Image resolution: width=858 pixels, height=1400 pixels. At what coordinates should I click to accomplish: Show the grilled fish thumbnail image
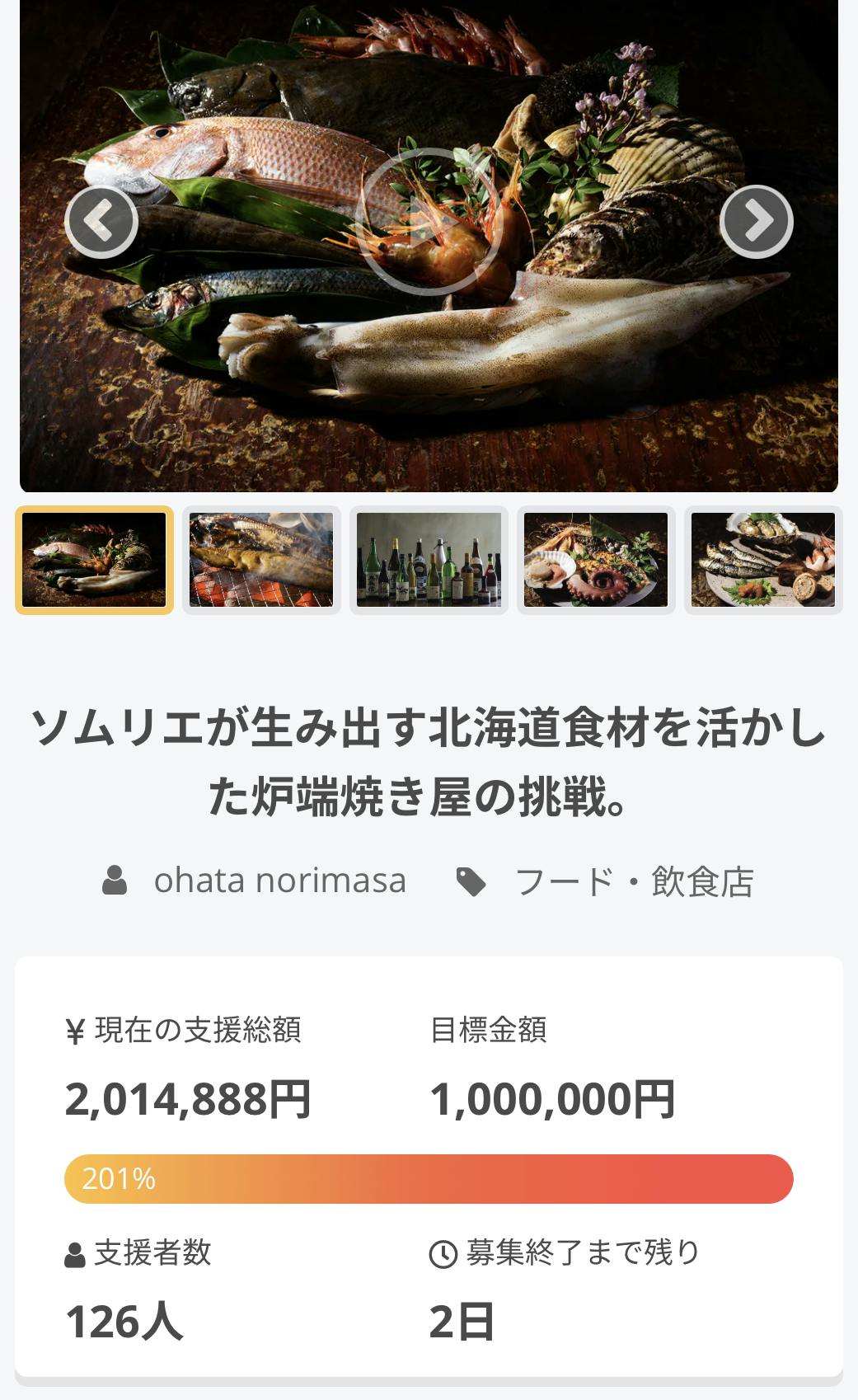click(x=261, y=560)
